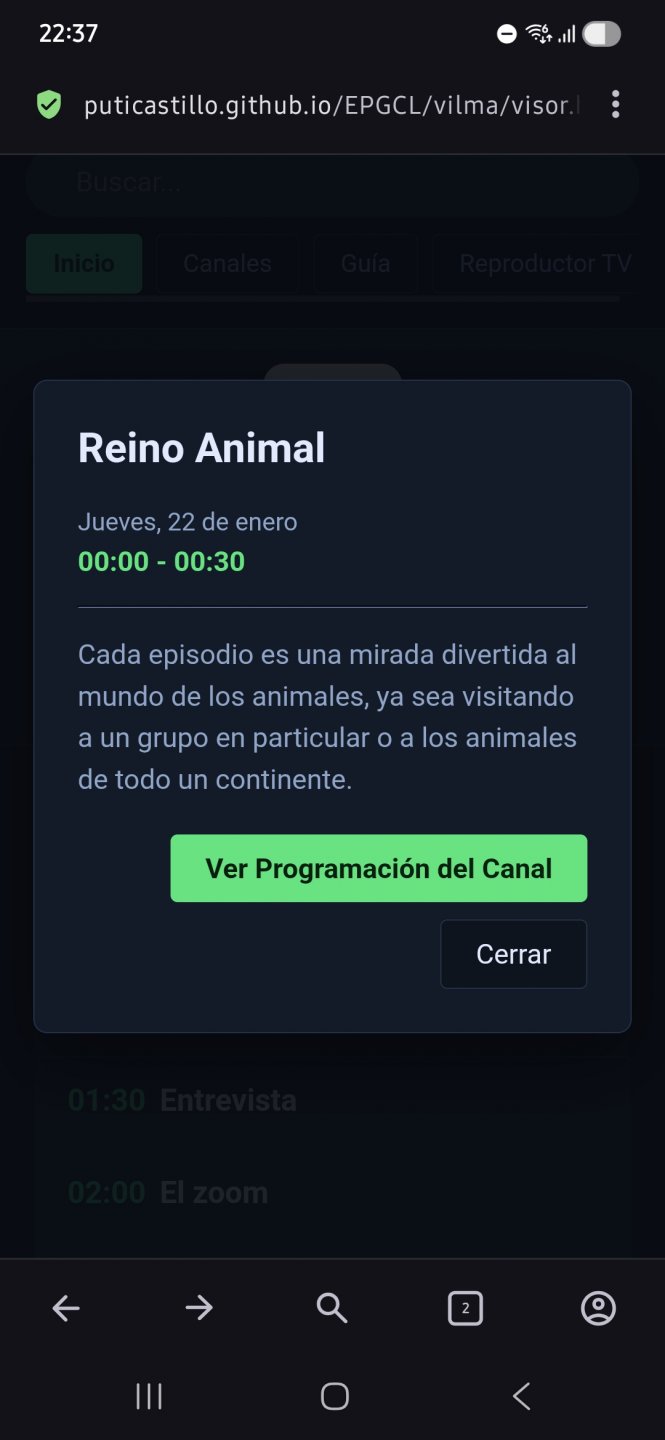665x1440 pixels.
Task: Close the Reino Animal dialog
Action: click(x=513, y=954)
